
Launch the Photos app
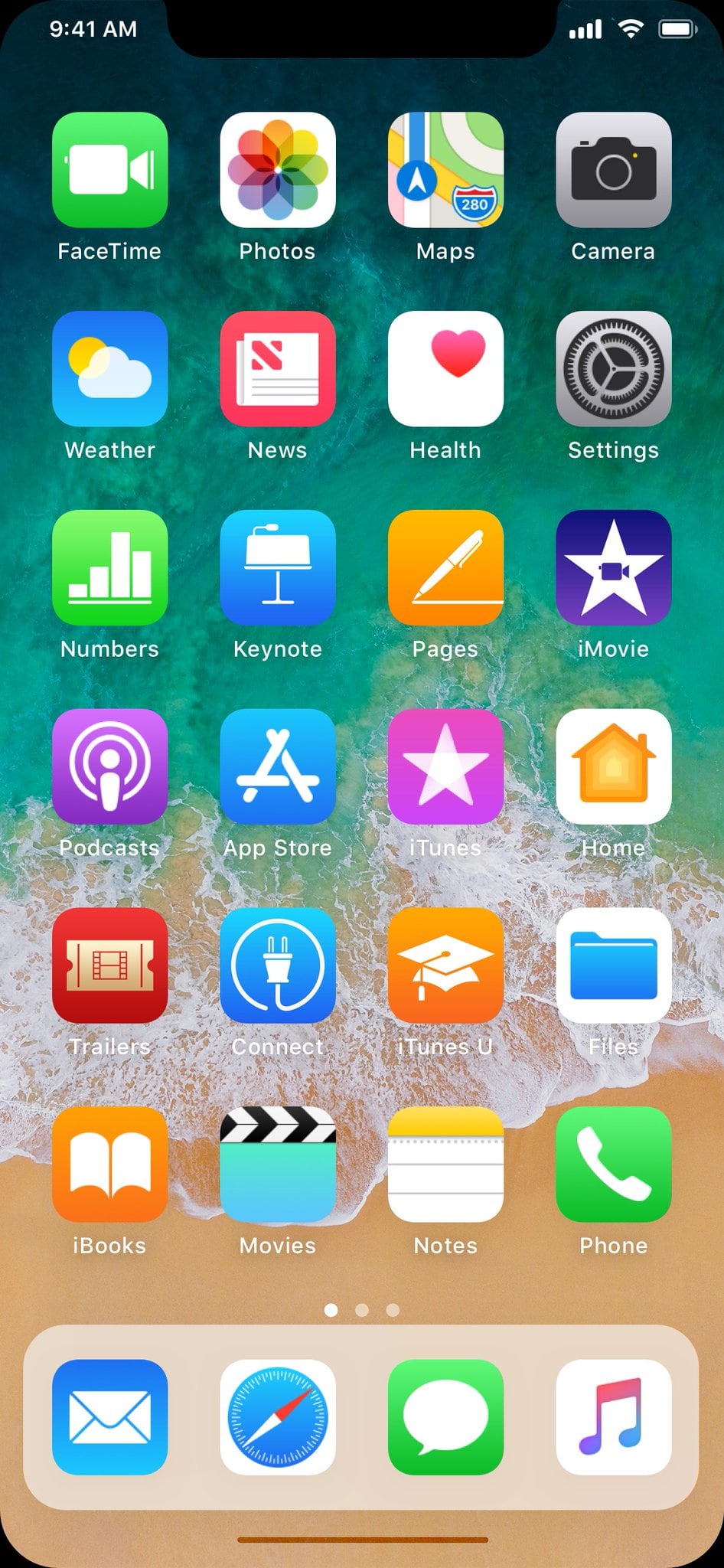[278, 170]
